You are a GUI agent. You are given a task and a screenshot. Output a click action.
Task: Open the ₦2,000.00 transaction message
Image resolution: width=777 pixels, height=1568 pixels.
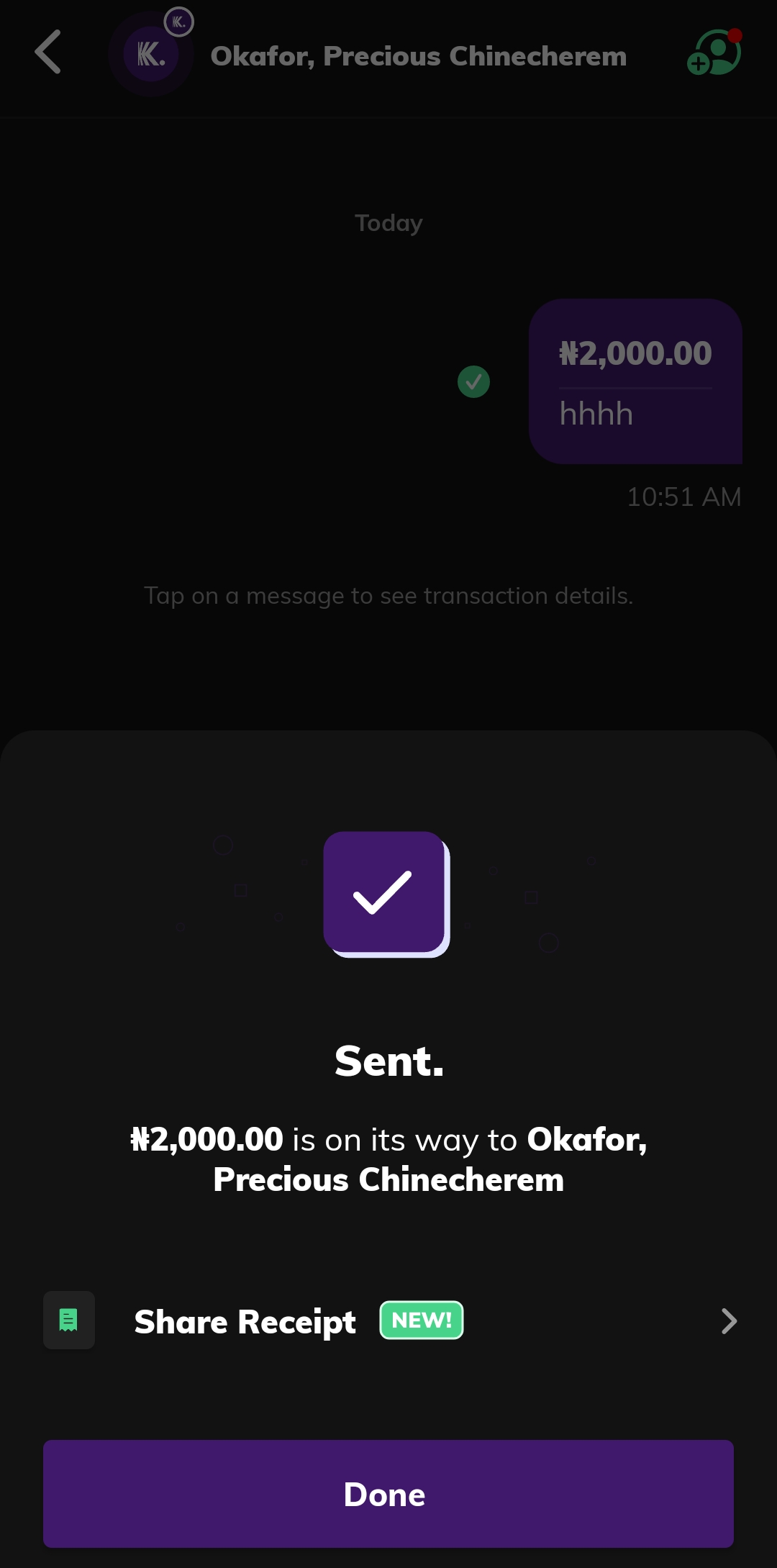pyautogui.click(x=635, y=381)
